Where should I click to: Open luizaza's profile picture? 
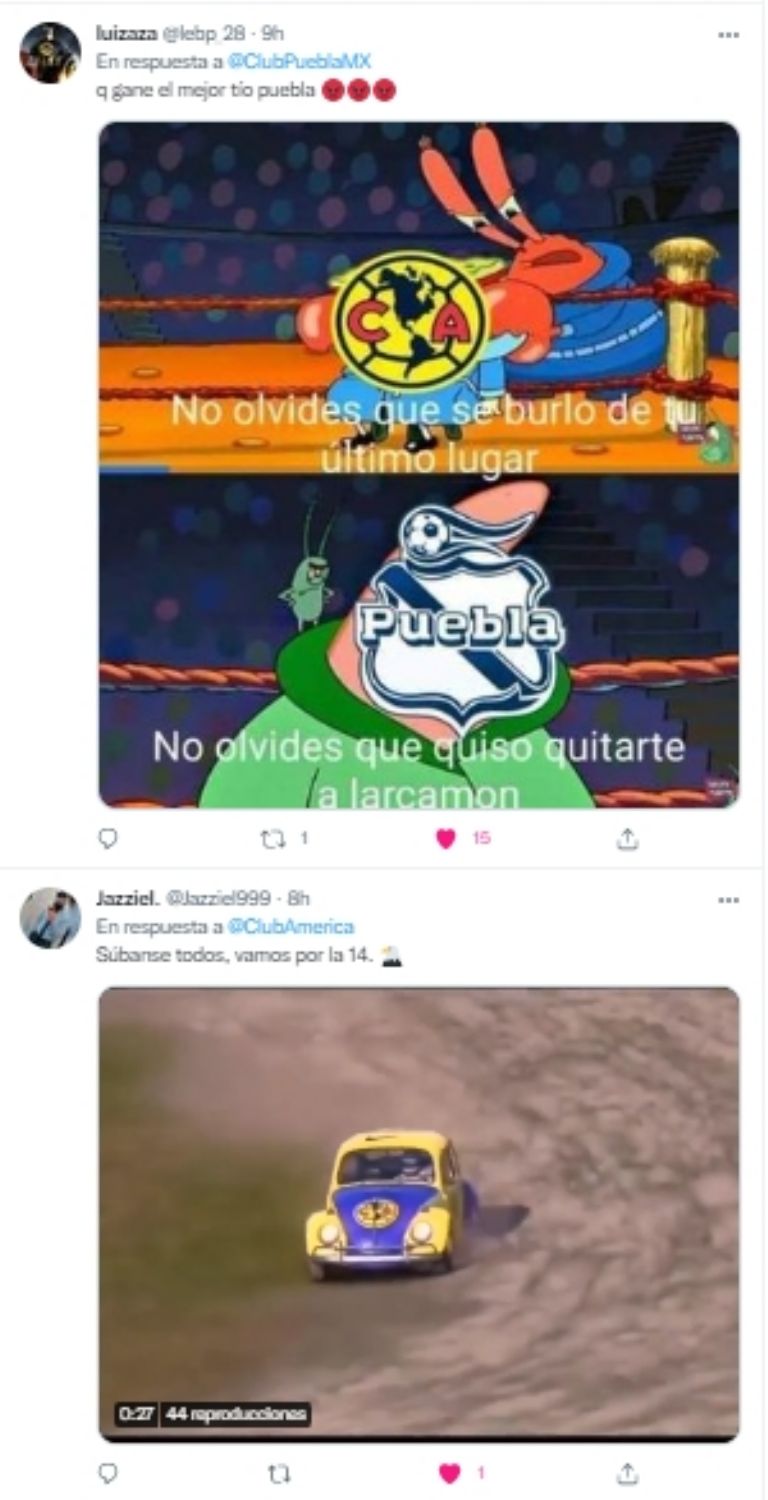(x=50, y=52)
